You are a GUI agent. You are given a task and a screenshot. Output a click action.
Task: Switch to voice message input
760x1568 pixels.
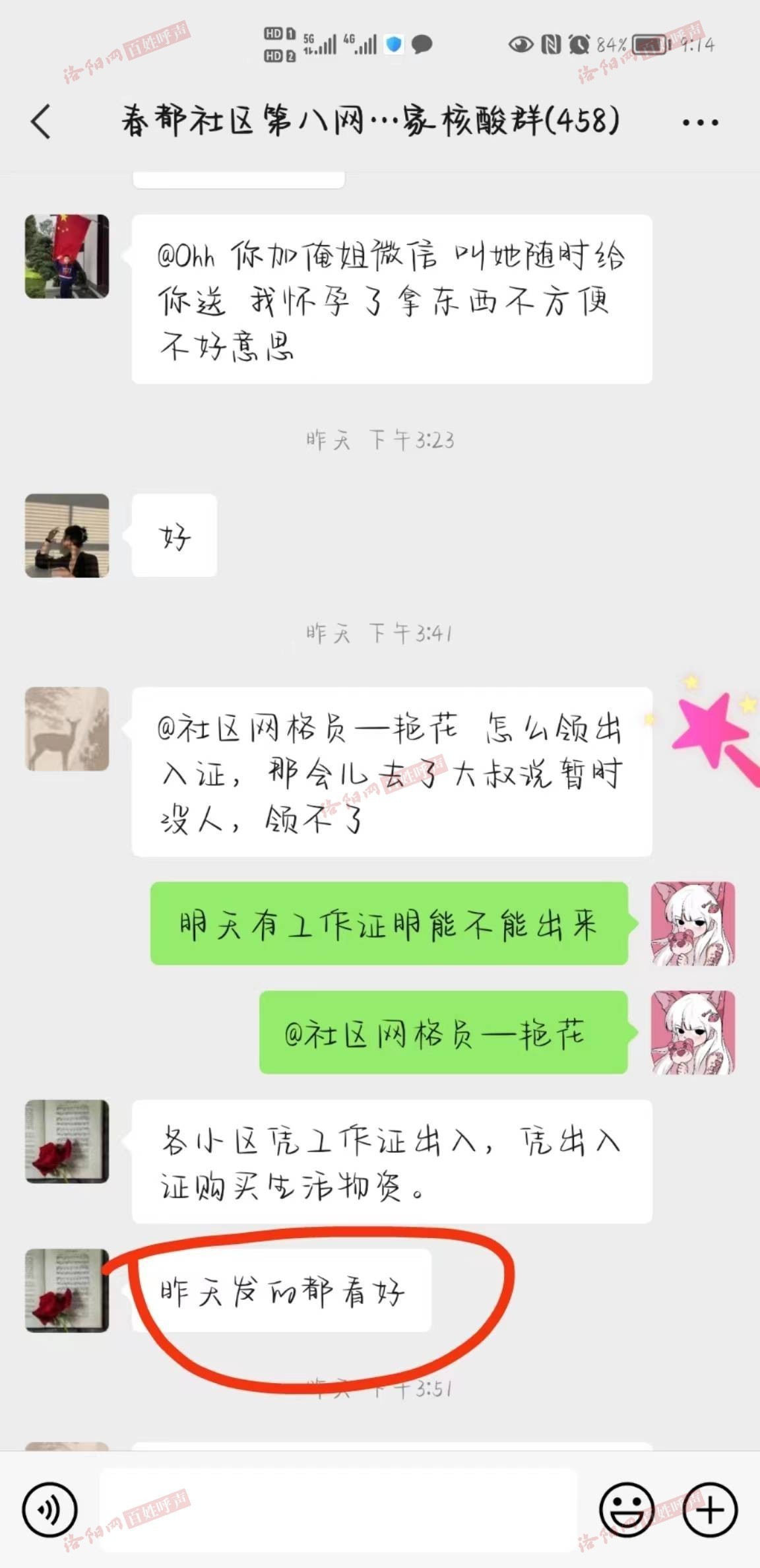tap(49, 1509)
